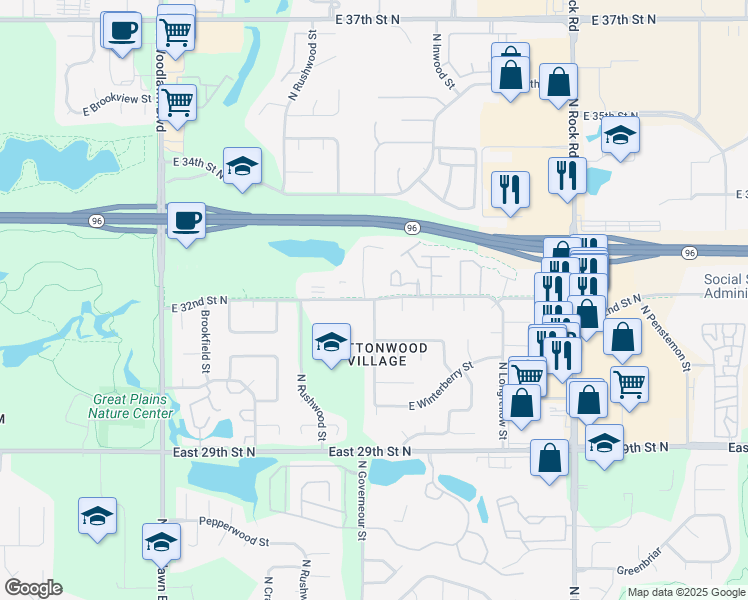Viewport: 748px width, 600px height.
Task: Select the school marker near Pepperwood St
Action: (159, 543)
